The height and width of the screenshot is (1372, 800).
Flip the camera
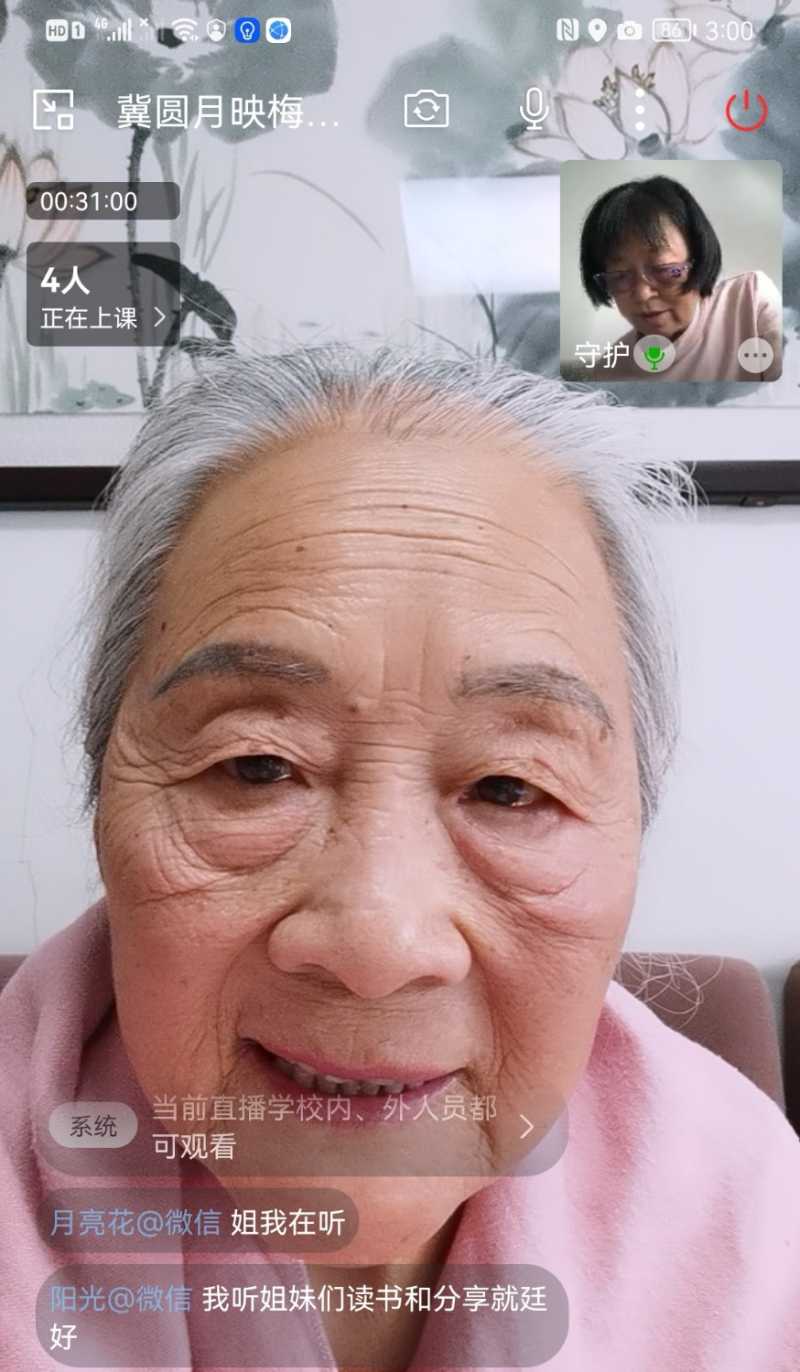(x=426, y=109)
